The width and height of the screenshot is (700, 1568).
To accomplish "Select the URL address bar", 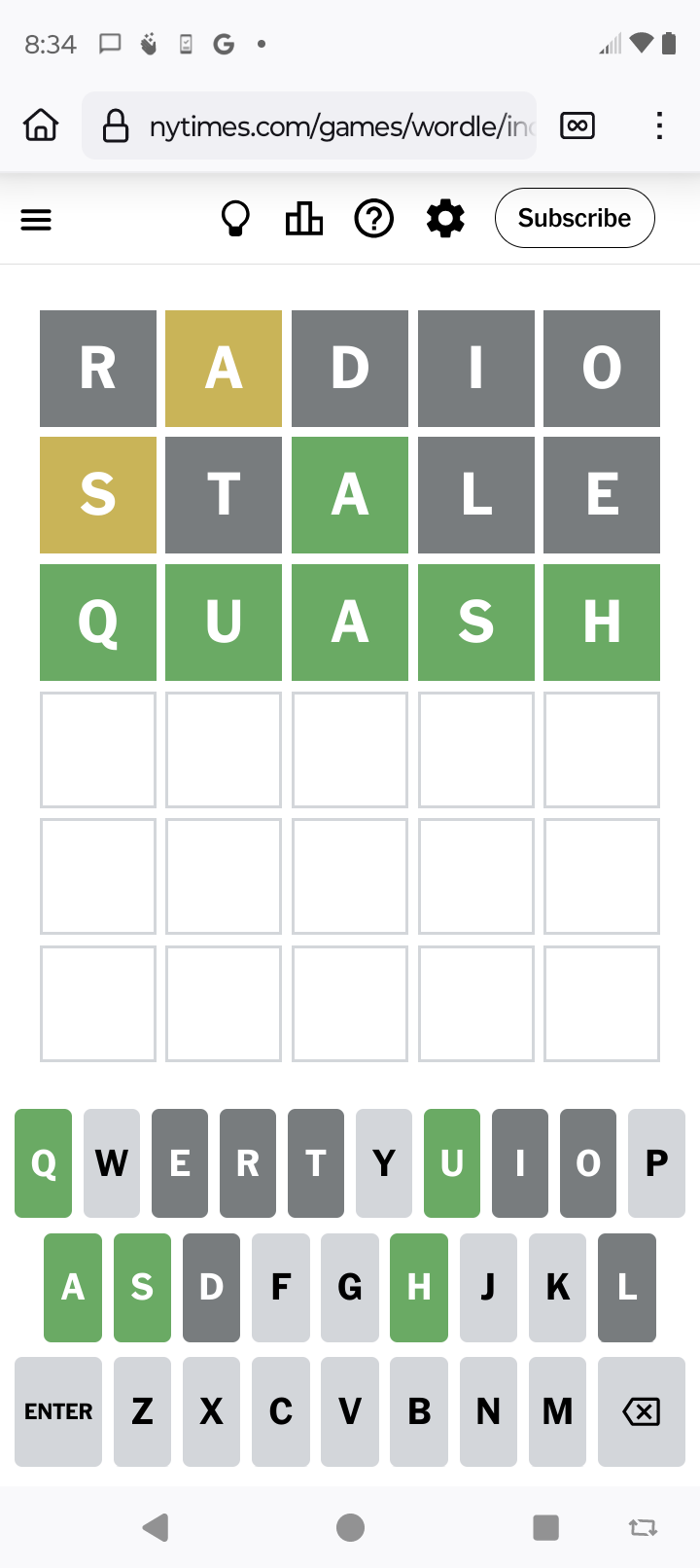I will [x=321, y=125].
